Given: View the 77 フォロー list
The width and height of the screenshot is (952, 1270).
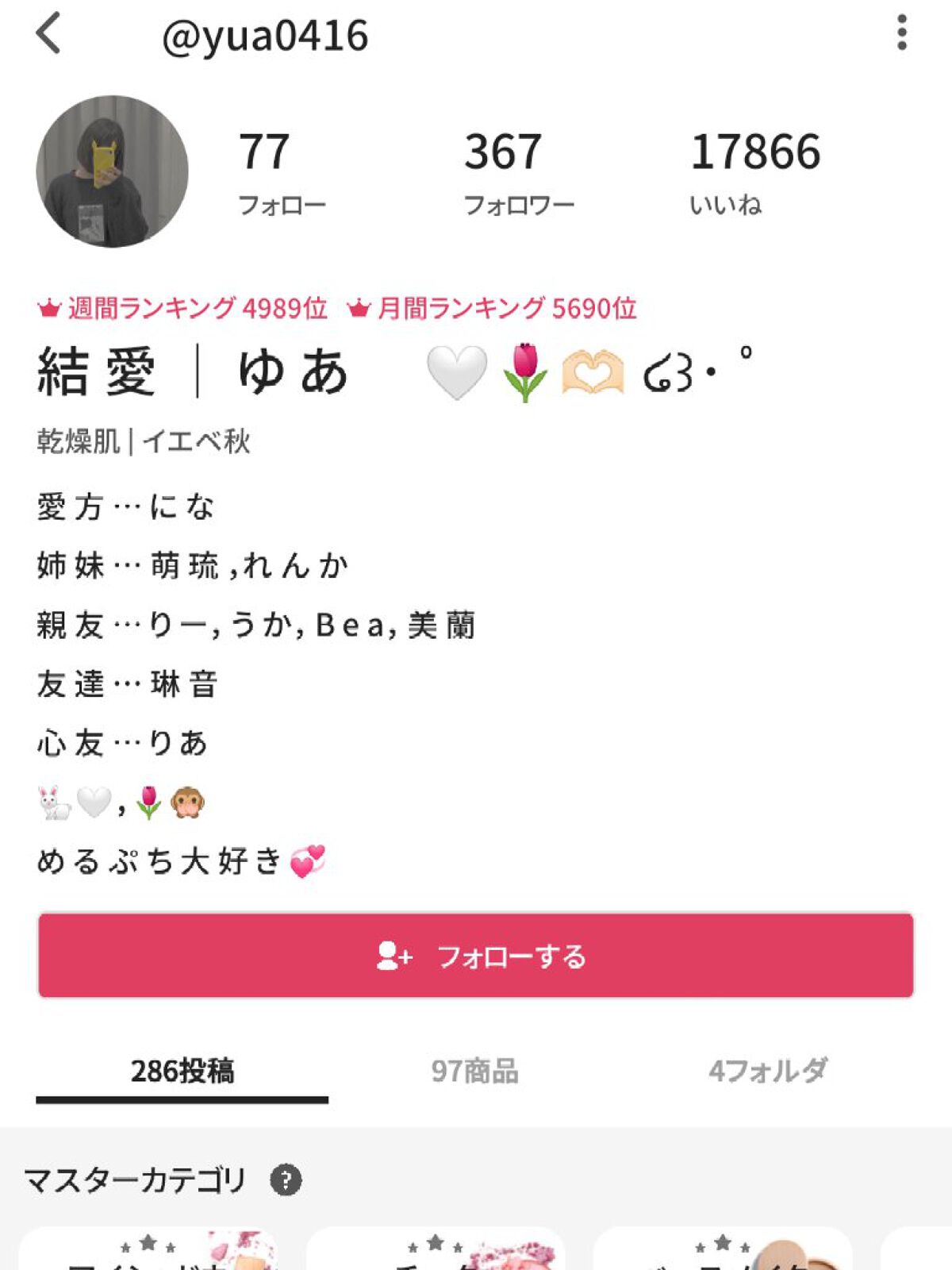Looking at the screenshot, I should 282,171.
